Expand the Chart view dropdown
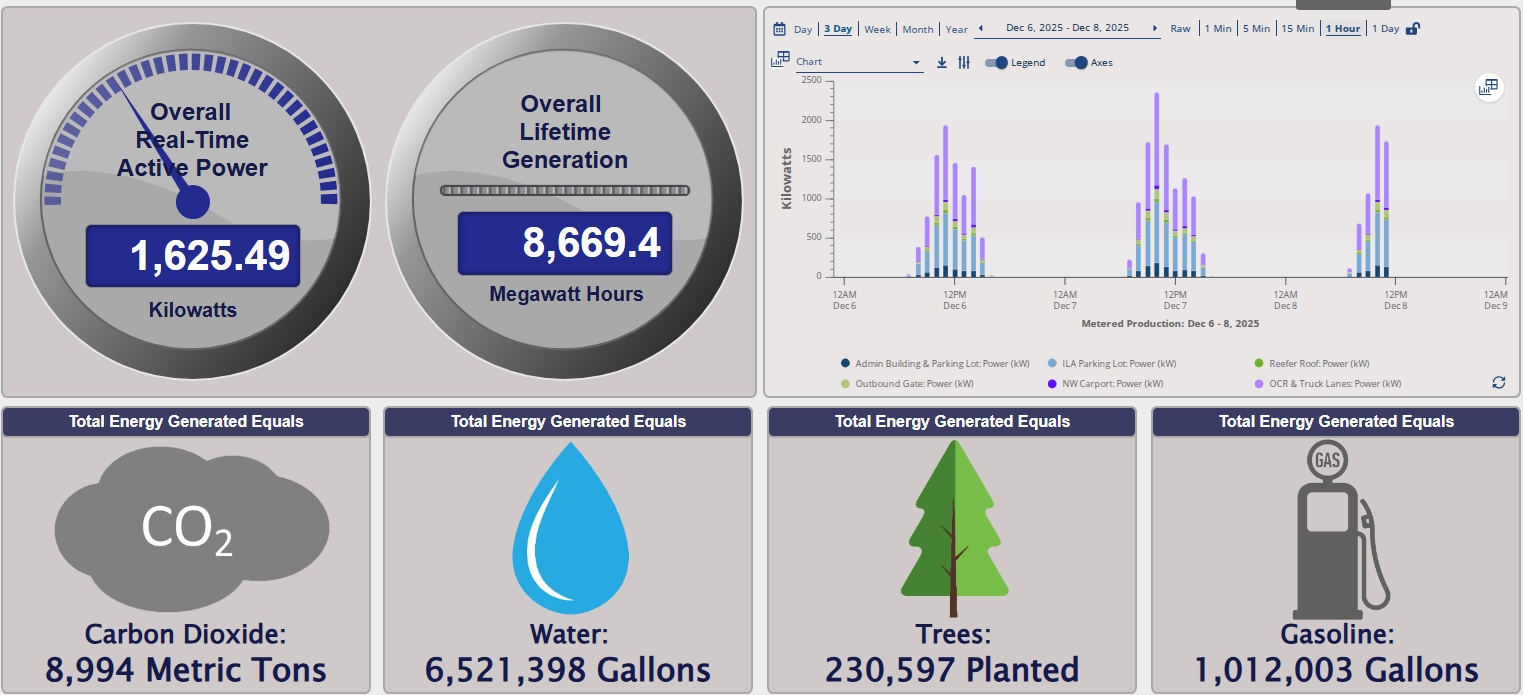 [x=859, y=62]
